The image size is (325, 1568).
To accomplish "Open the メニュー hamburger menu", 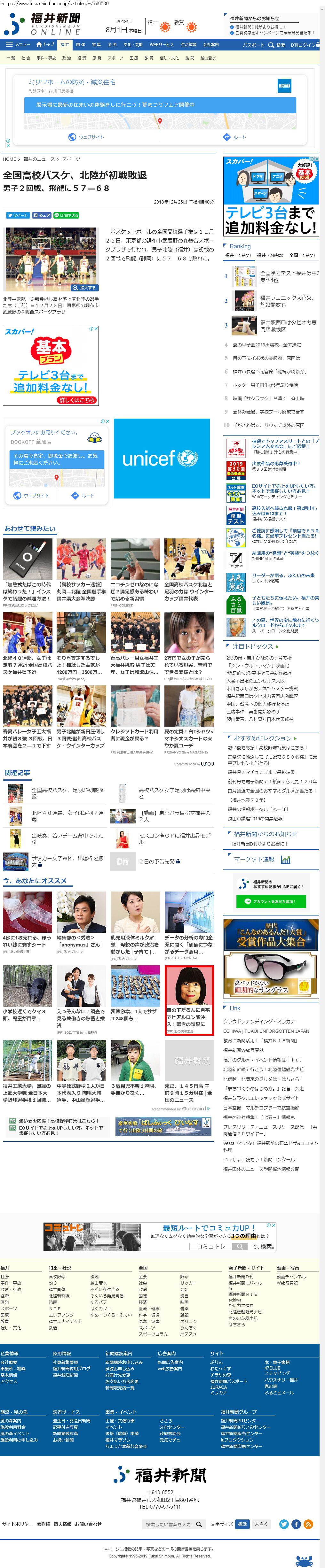I will [x=18, y=44].
